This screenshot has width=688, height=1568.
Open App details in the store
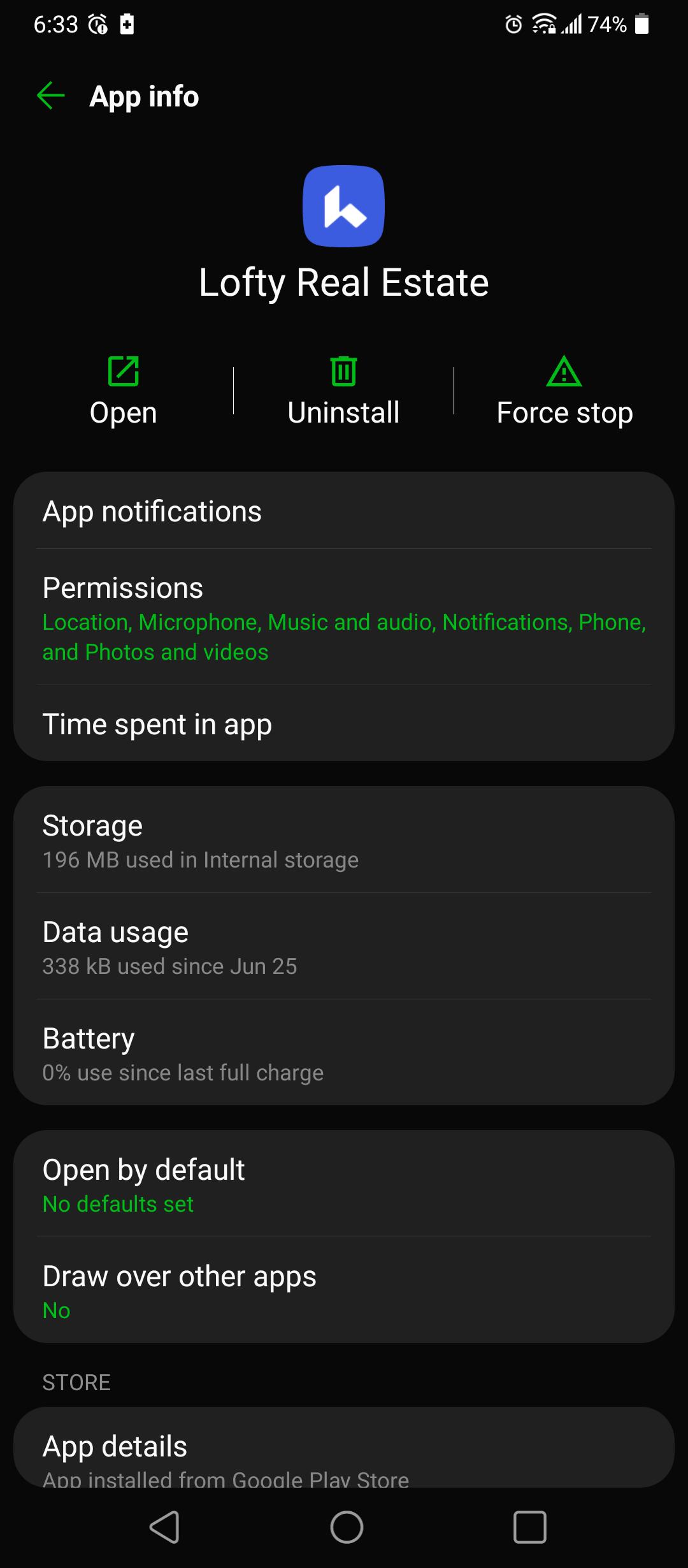pos(344,1448)
